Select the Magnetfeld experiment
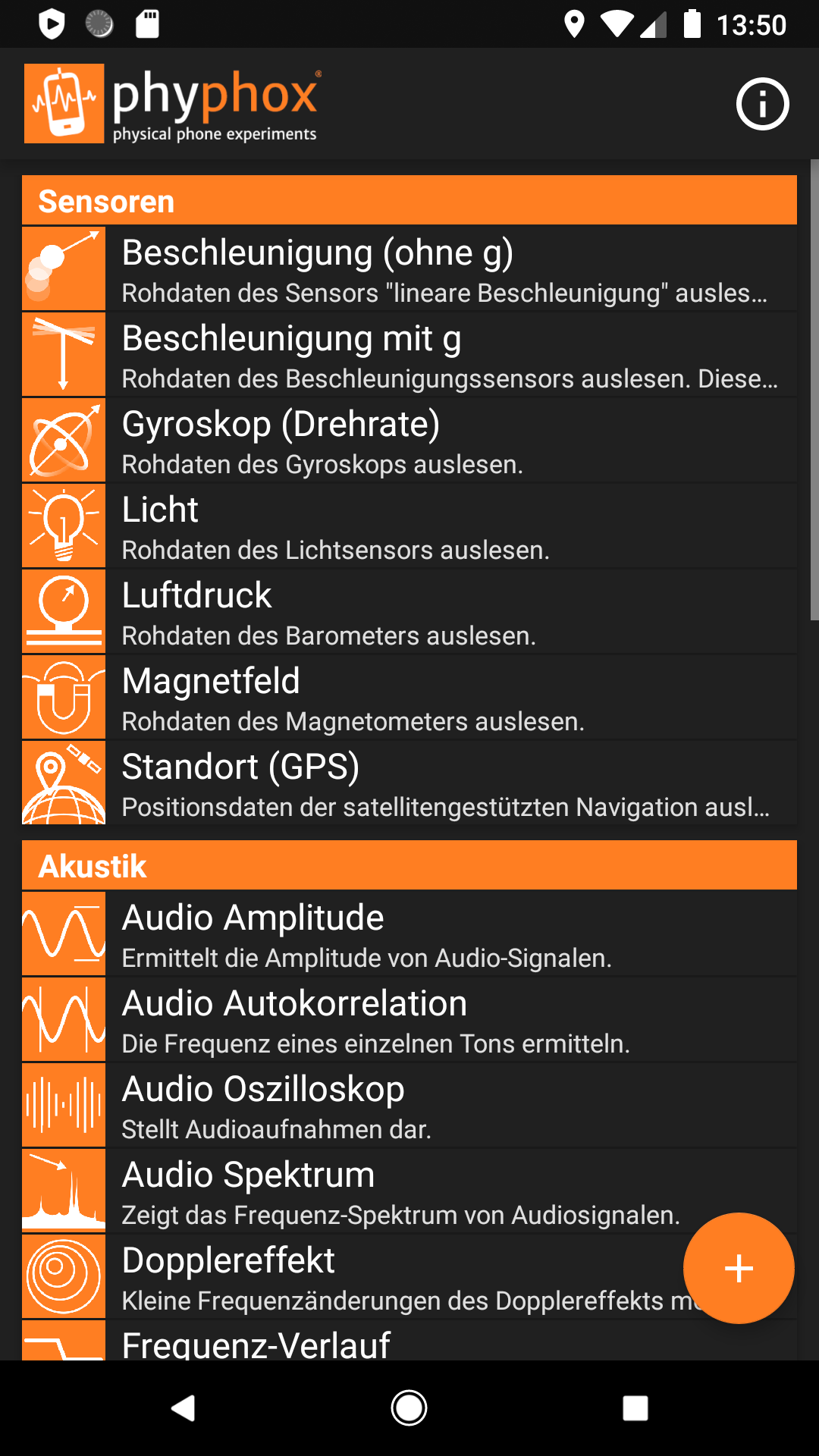 tap(409, 697)
